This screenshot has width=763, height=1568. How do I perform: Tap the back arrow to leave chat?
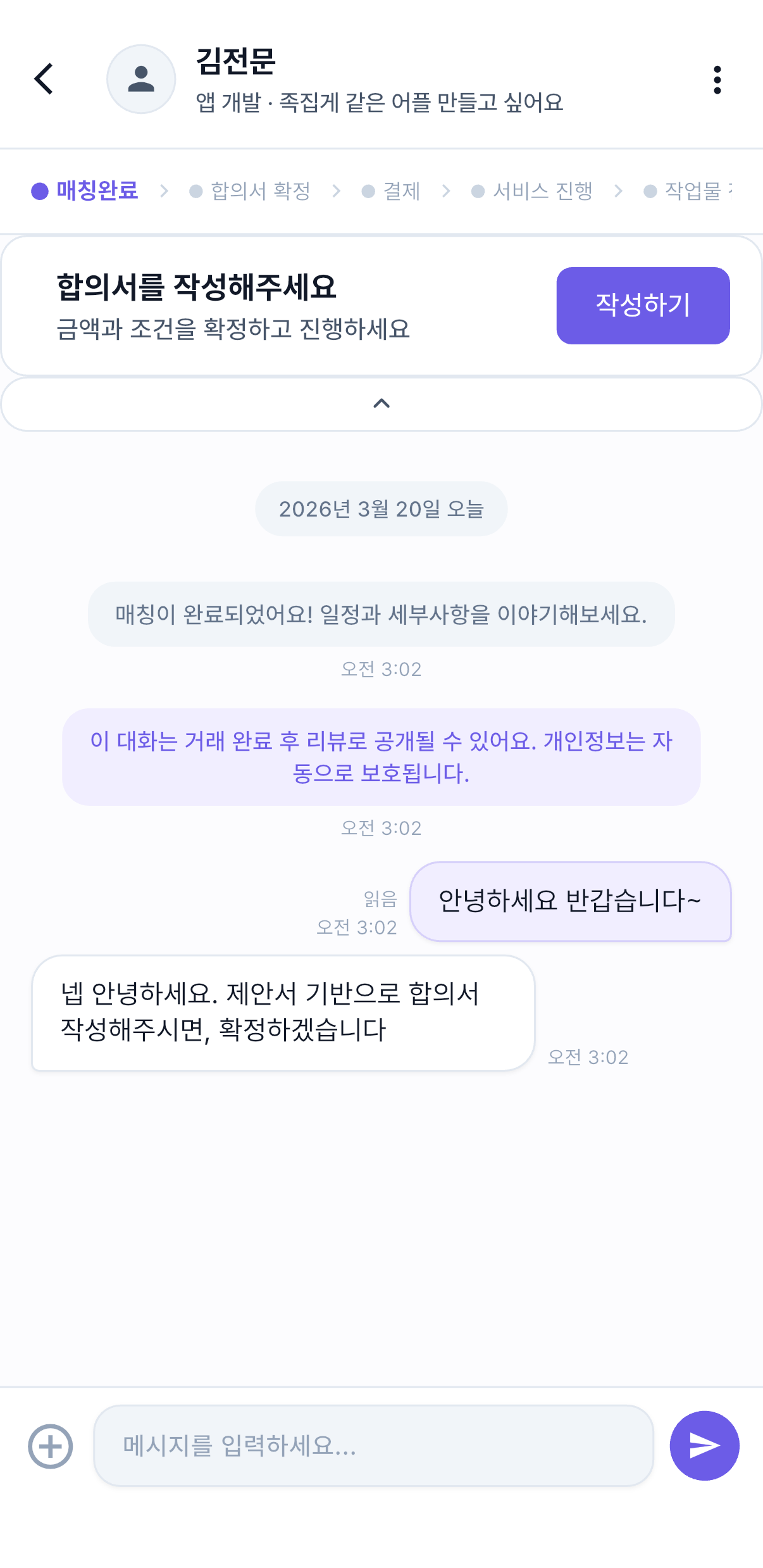pyautogui.click(x=43, y=78)
